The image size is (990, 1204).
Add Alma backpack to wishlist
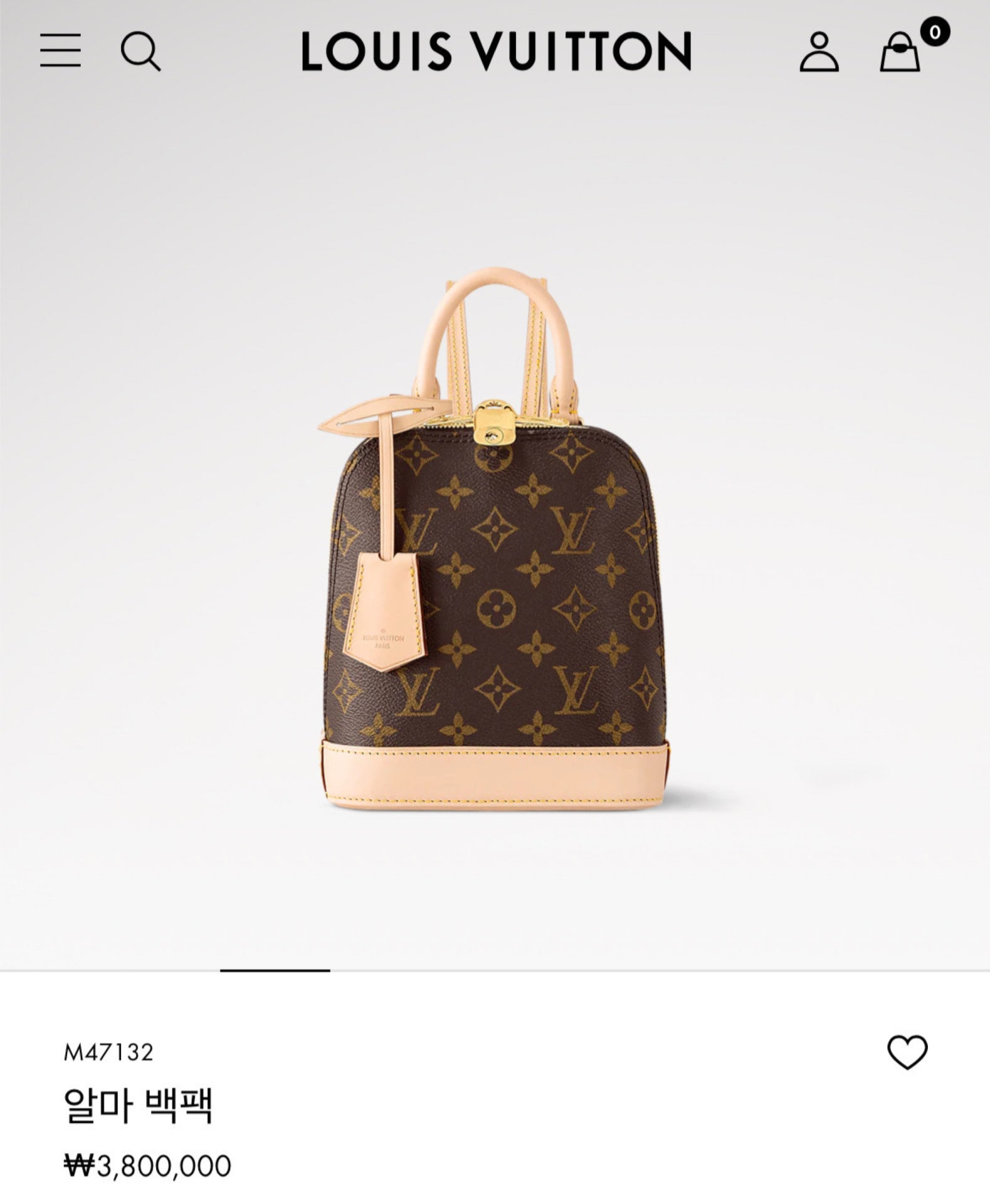pos(907,1052)
